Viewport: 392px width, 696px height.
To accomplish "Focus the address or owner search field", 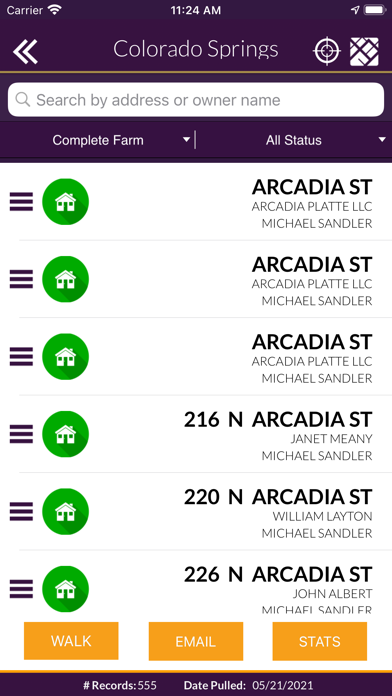I will tap(196, 100).
